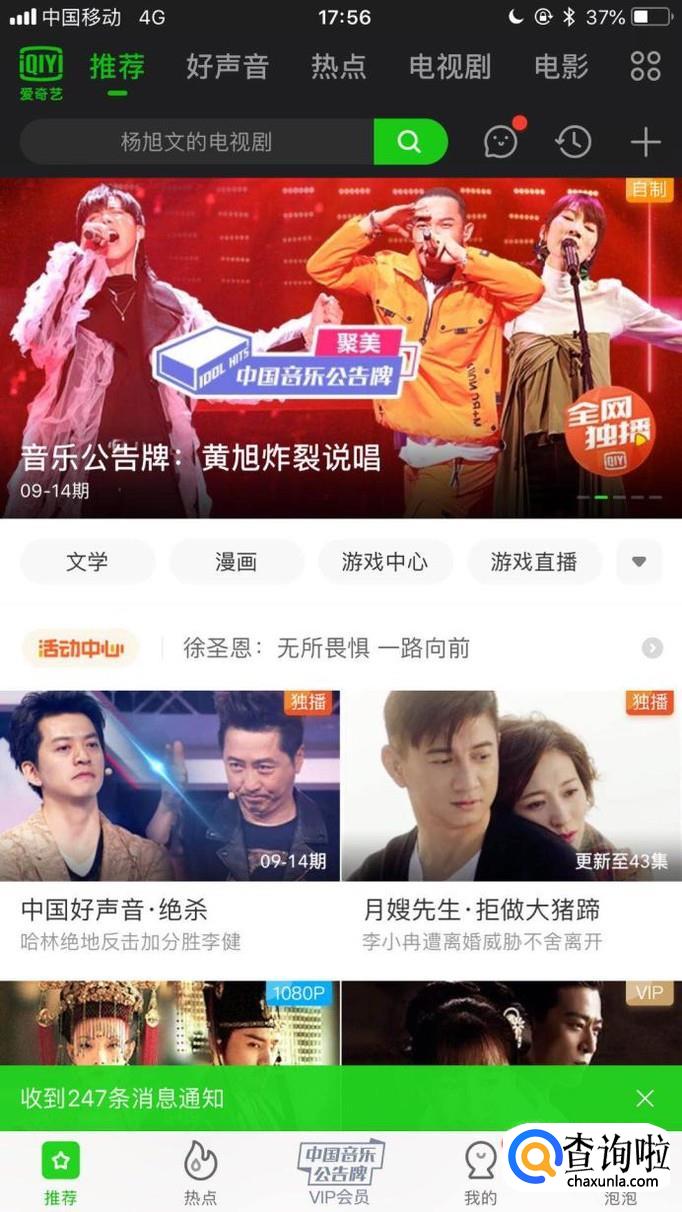Open the 音乐公告牌 banner
The height and width of the screenshot is (1212, 682).
[x=341, y=348]
